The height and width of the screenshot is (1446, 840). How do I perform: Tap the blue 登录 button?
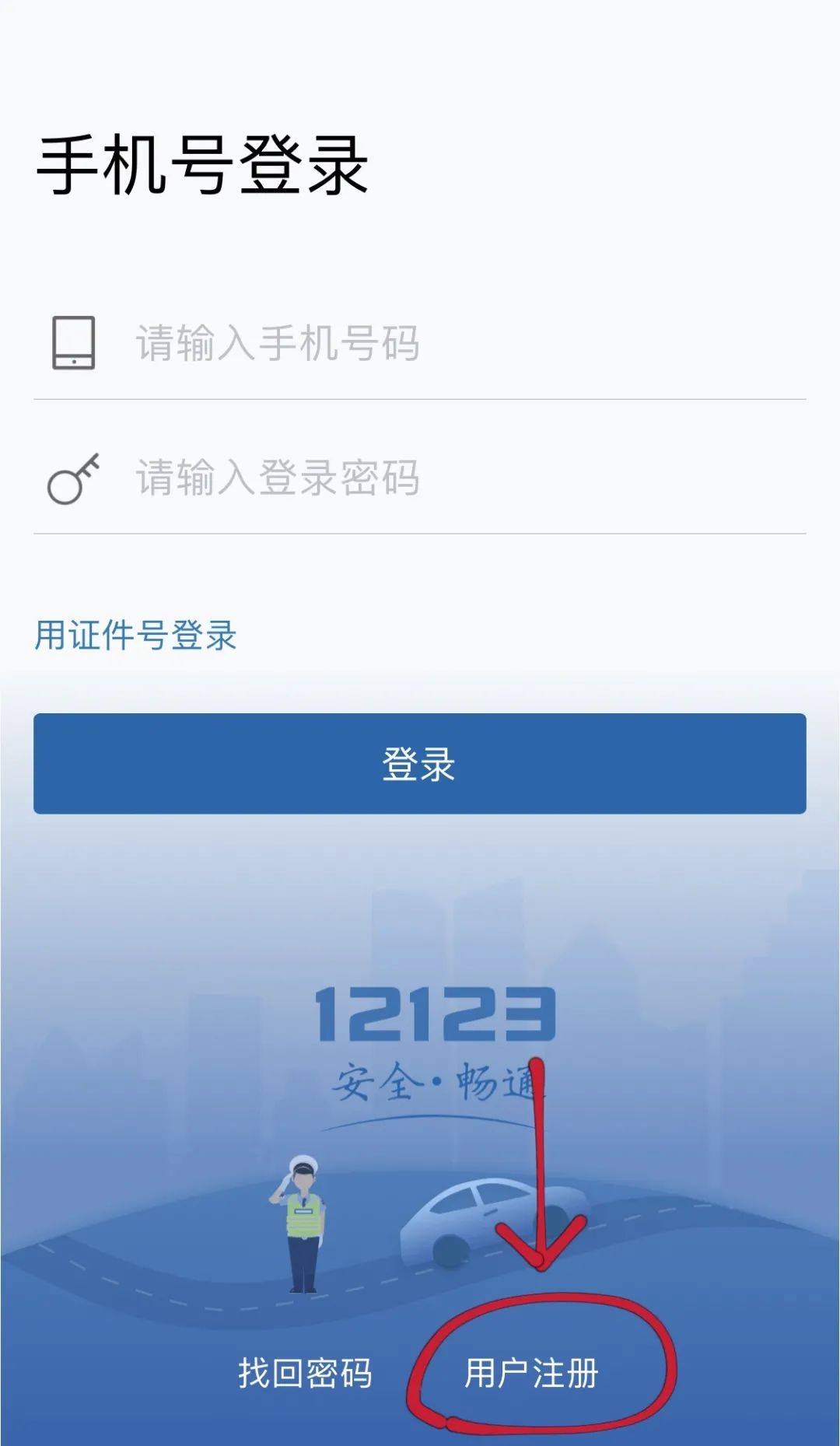point(419,764)
